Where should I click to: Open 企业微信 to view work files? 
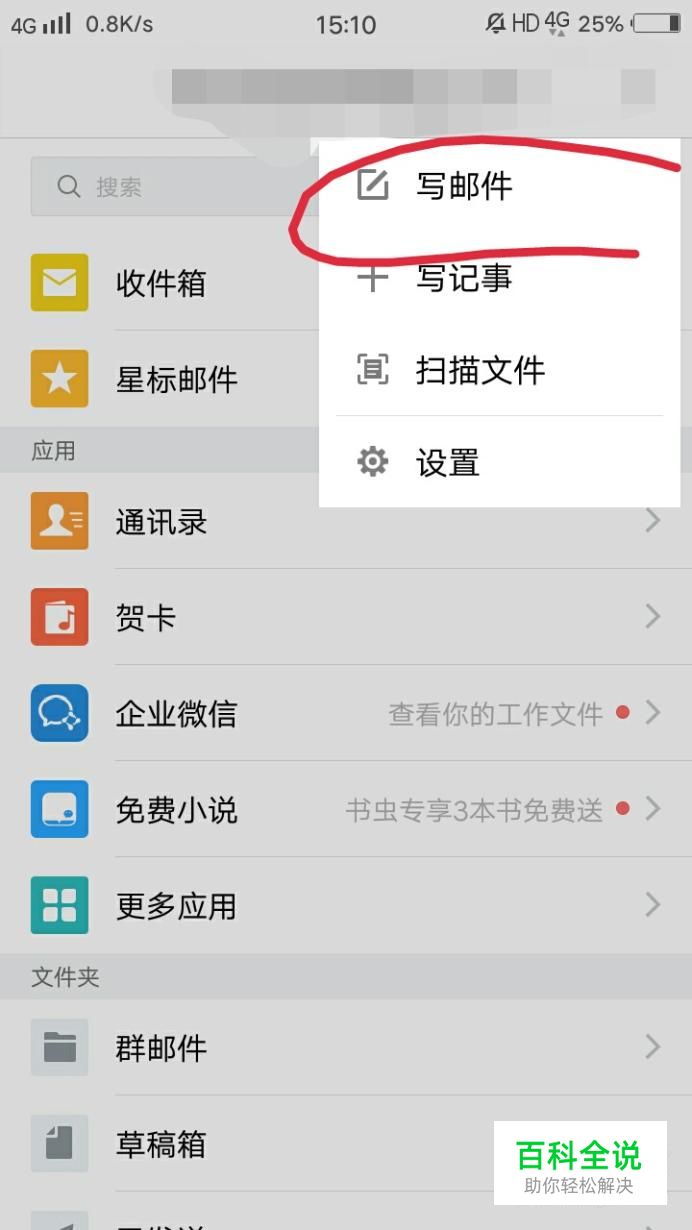point(346,713)
